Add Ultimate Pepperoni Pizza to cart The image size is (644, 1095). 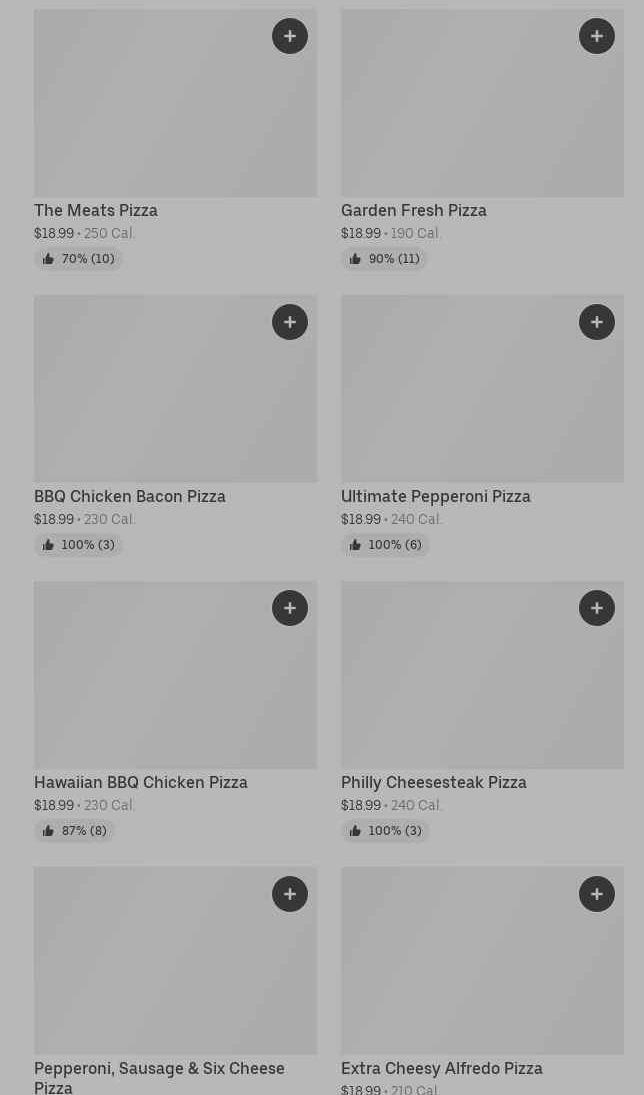(597, 322)
